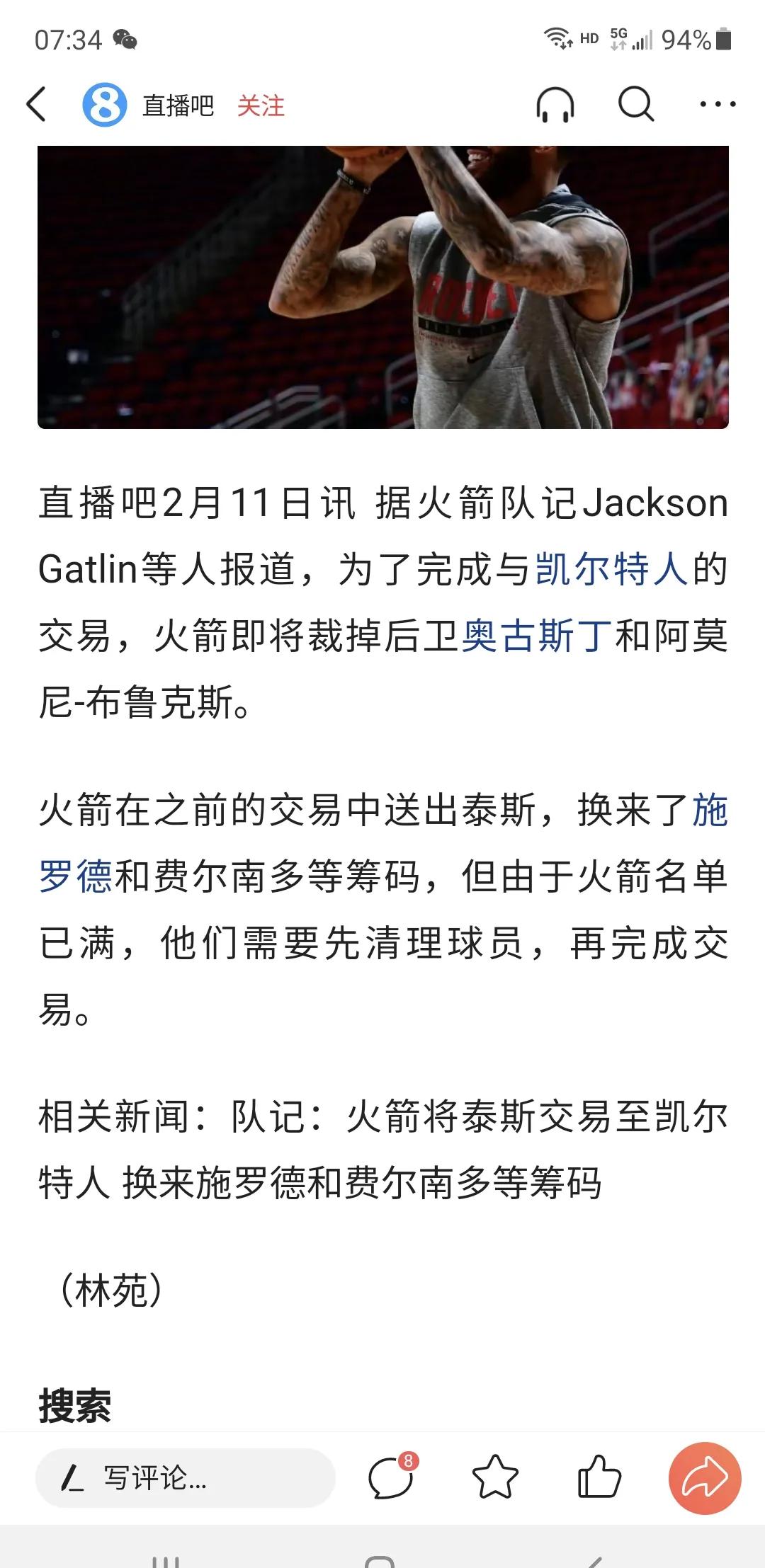765x1568 pixels.
Task: Follow 直播吧 with the 关注 button
Action: (261, 105)
